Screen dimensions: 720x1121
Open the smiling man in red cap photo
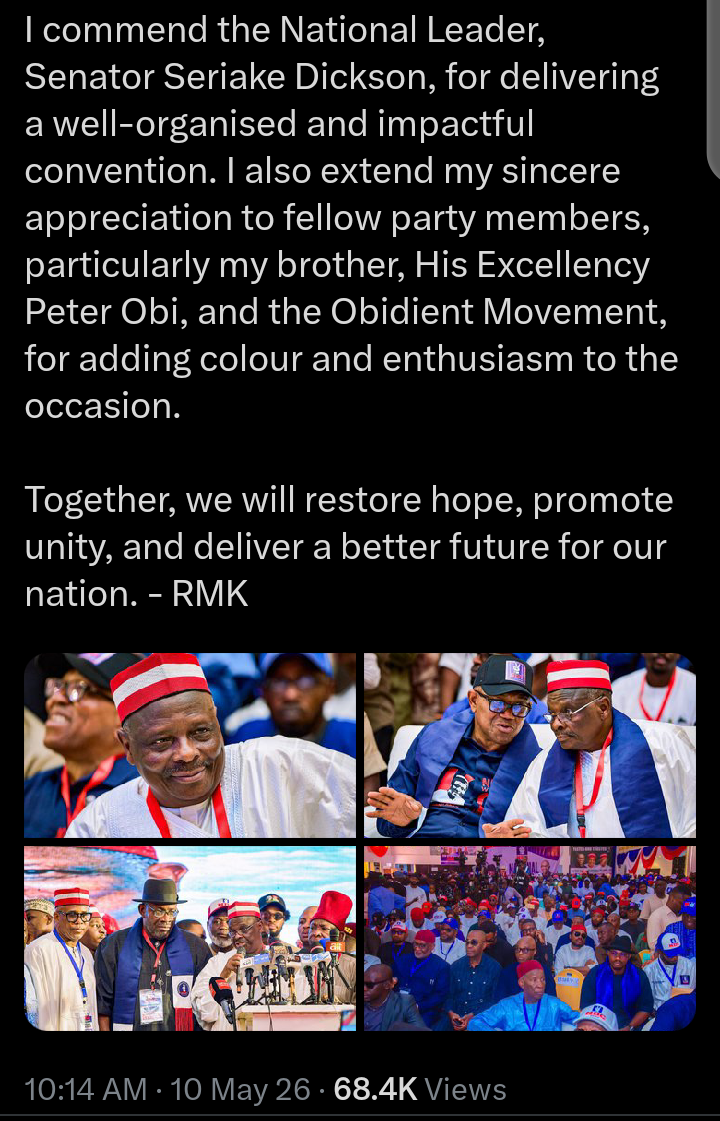pyautogui.click(x=189, y=745)
